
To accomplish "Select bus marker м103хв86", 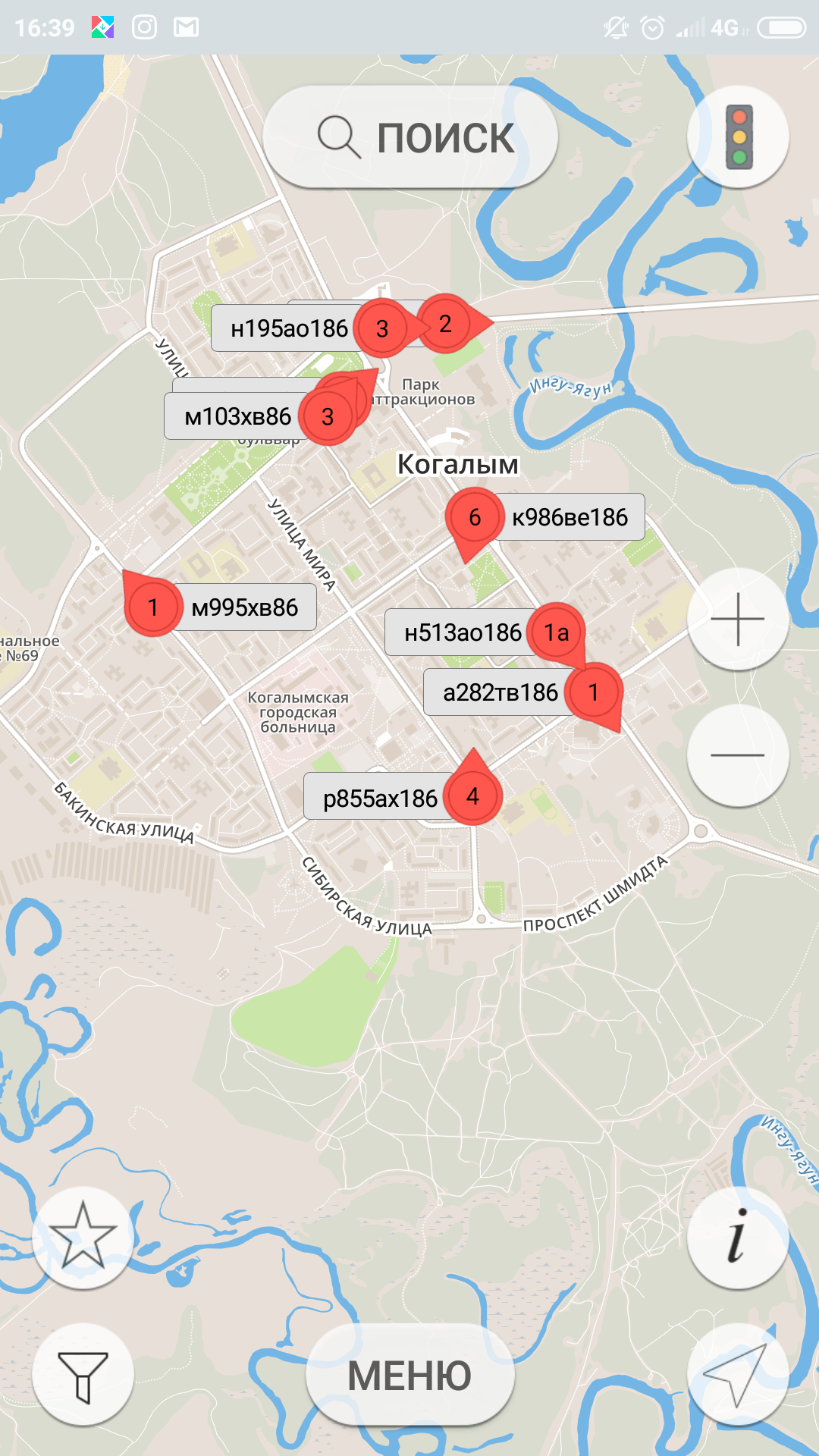I will [x=238, y=416].
